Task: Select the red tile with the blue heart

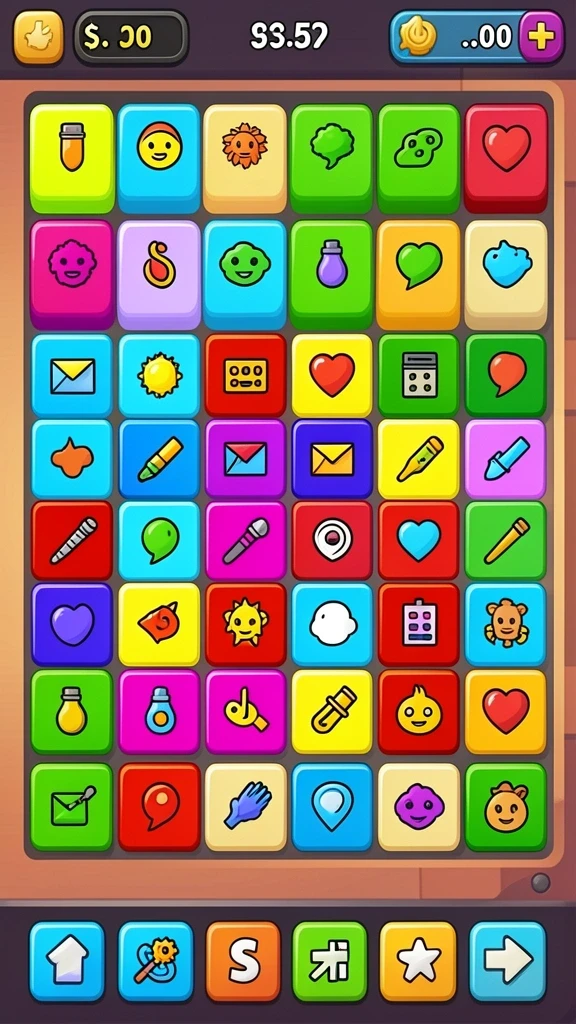Action: pos(419,541)
